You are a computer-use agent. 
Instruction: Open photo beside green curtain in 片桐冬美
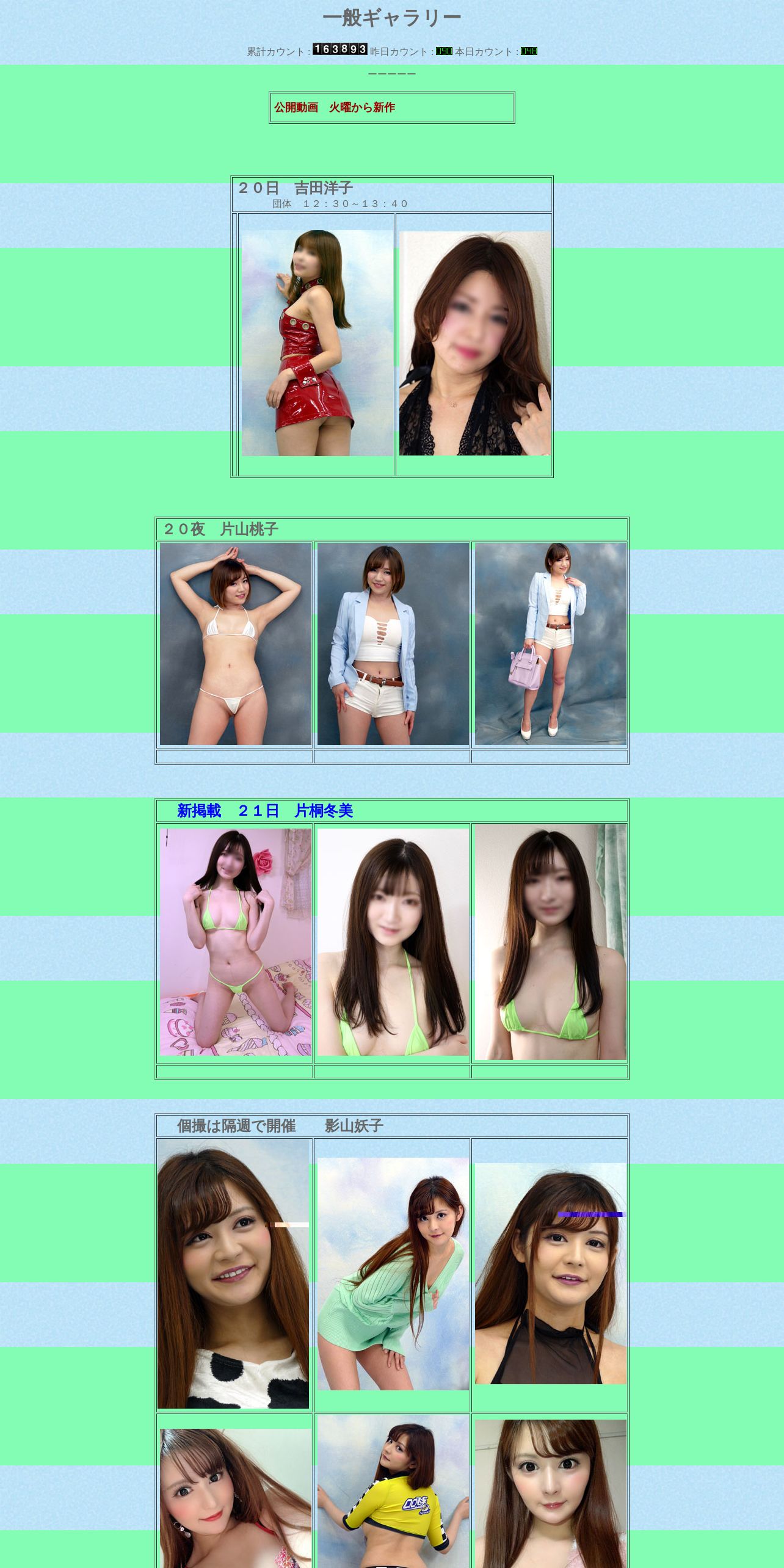(x=550, y=942)
